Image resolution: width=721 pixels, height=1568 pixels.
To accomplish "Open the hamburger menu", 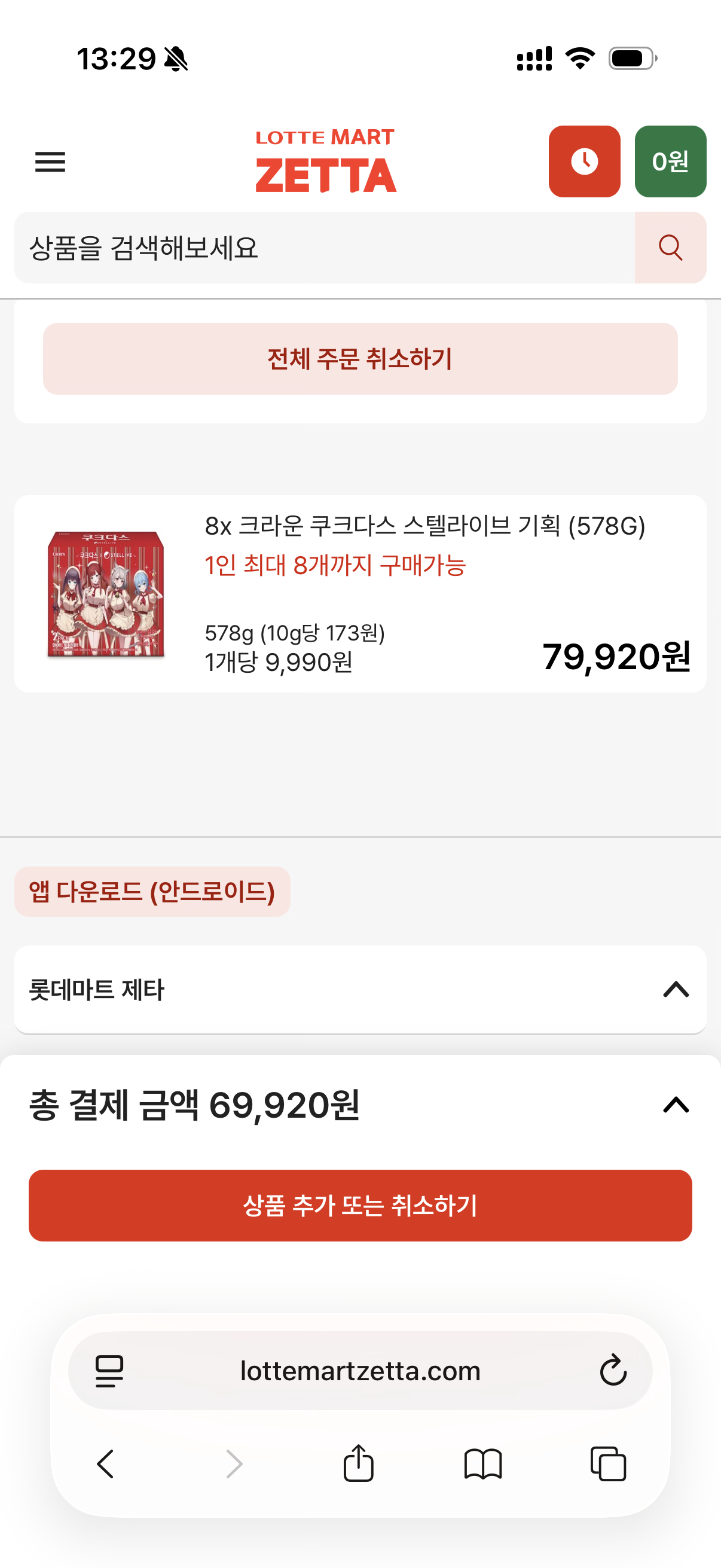I will click(x=50, y=162).
